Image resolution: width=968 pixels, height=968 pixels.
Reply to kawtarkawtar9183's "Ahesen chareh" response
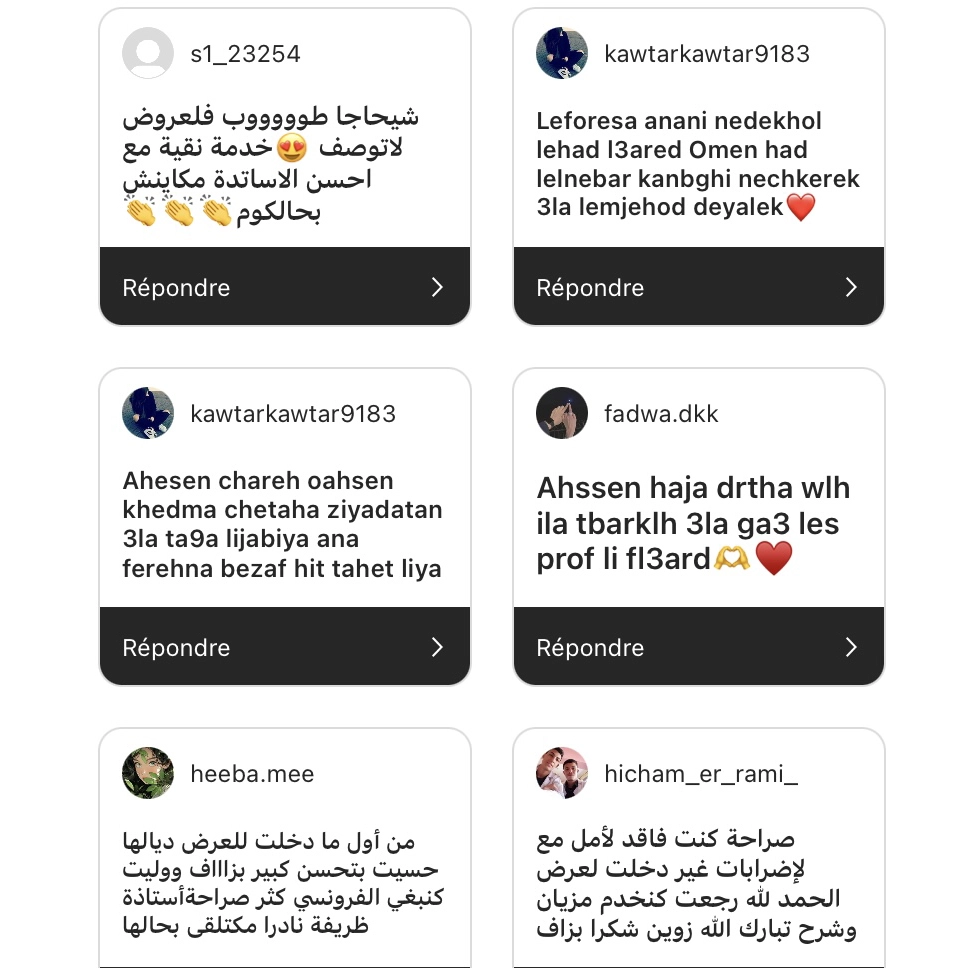pos(284,647)
